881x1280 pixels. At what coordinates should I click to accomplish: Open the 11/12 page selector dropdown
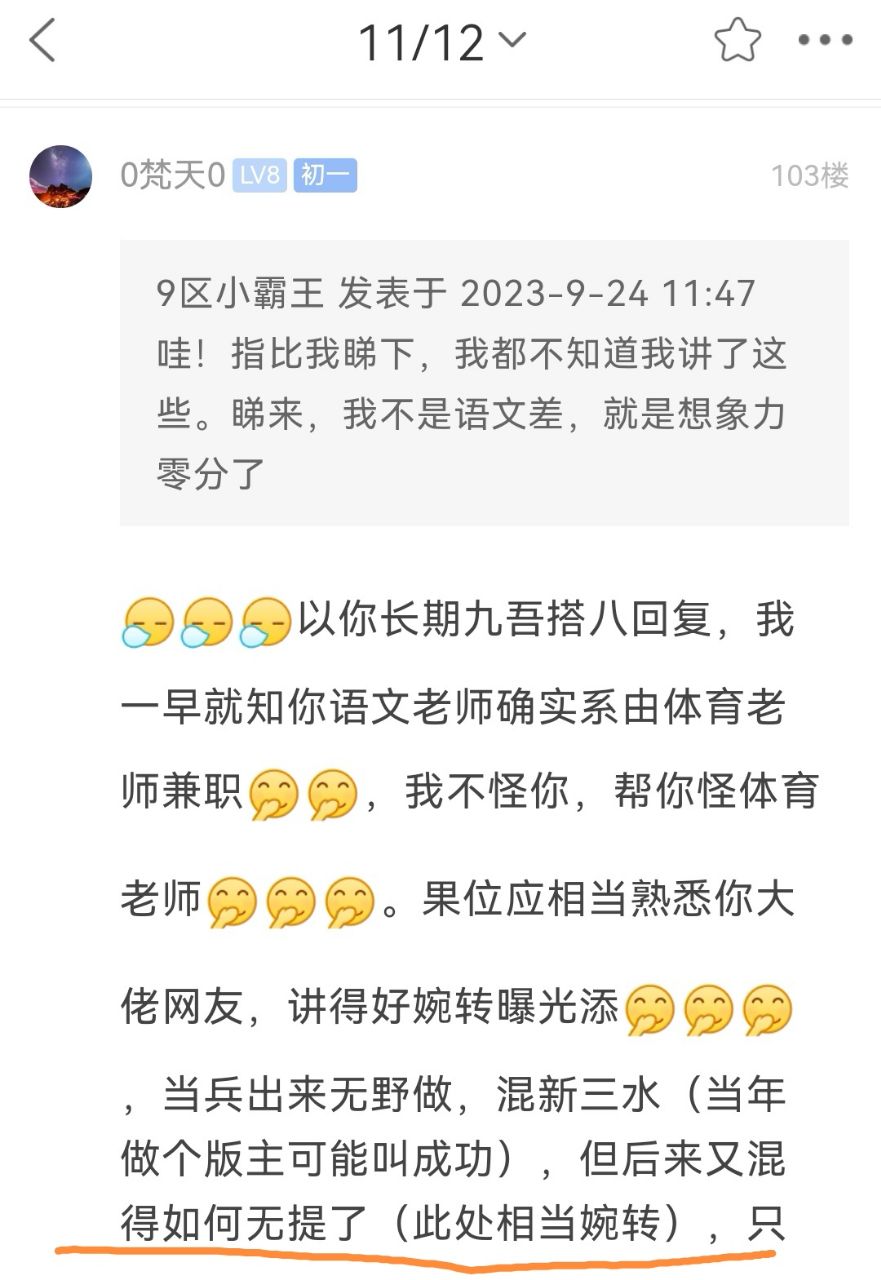[x=441, y=43]
